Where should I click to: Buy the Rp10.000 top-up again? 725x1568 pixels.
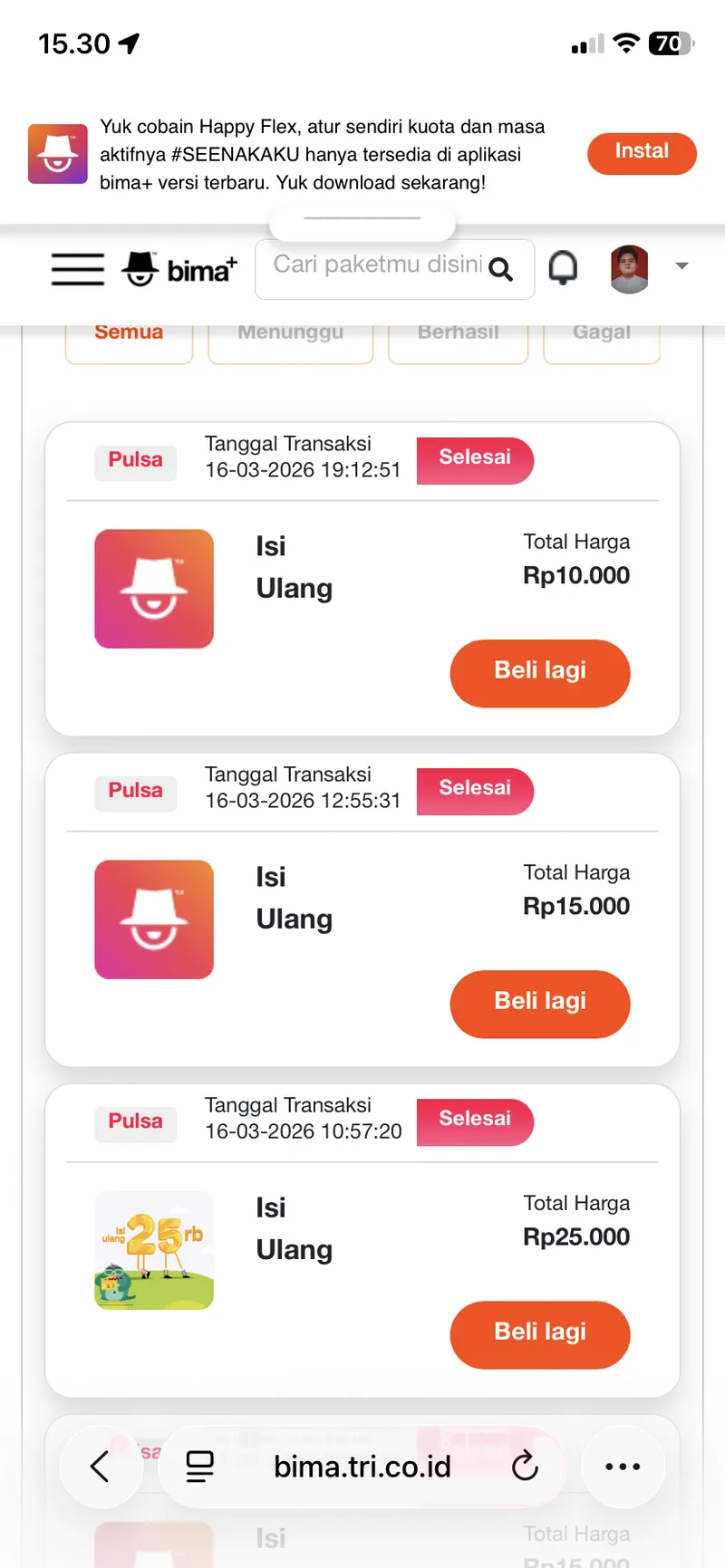click(x=539, y=673)
